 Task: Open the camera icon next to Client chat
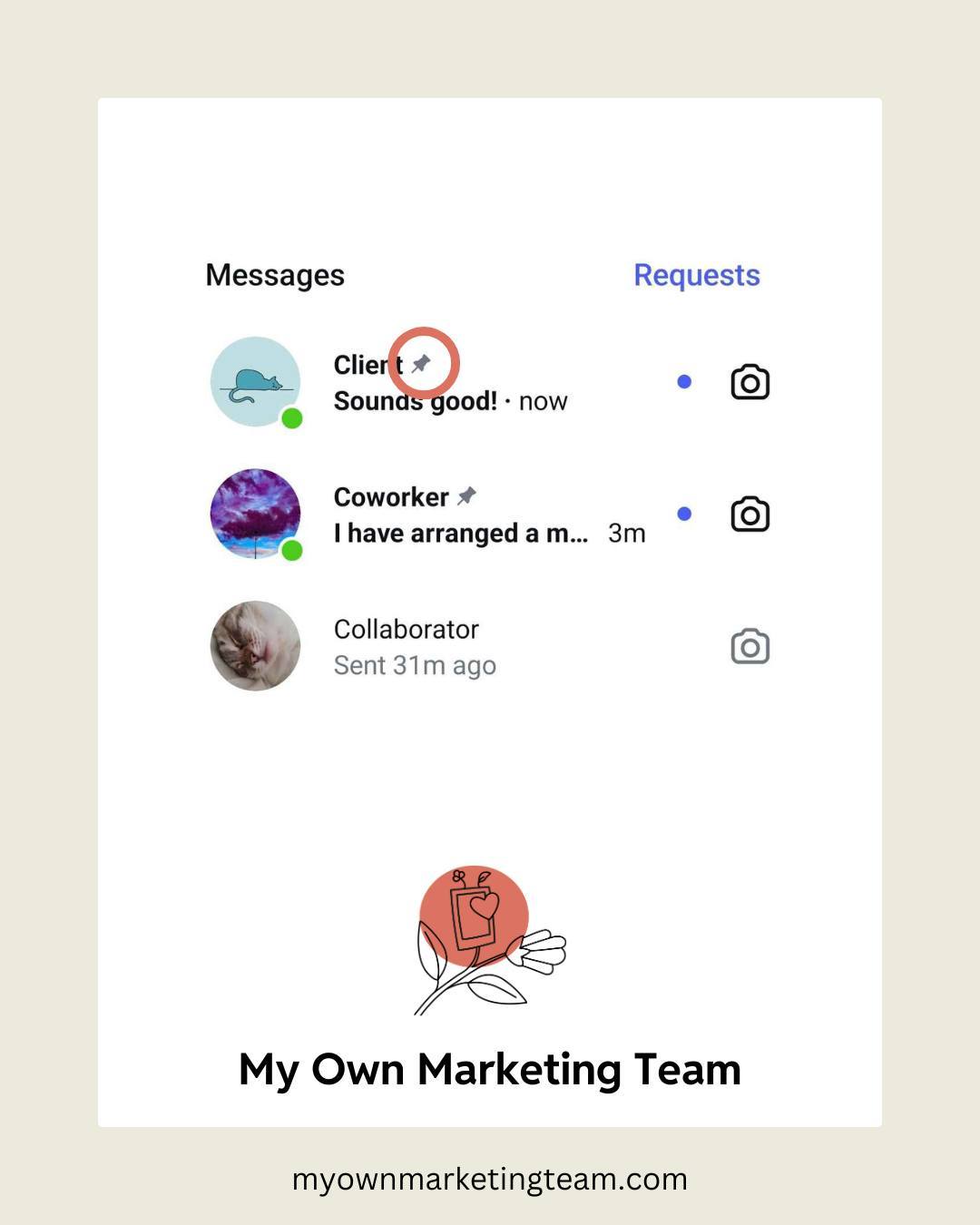(x=750, y=381)
